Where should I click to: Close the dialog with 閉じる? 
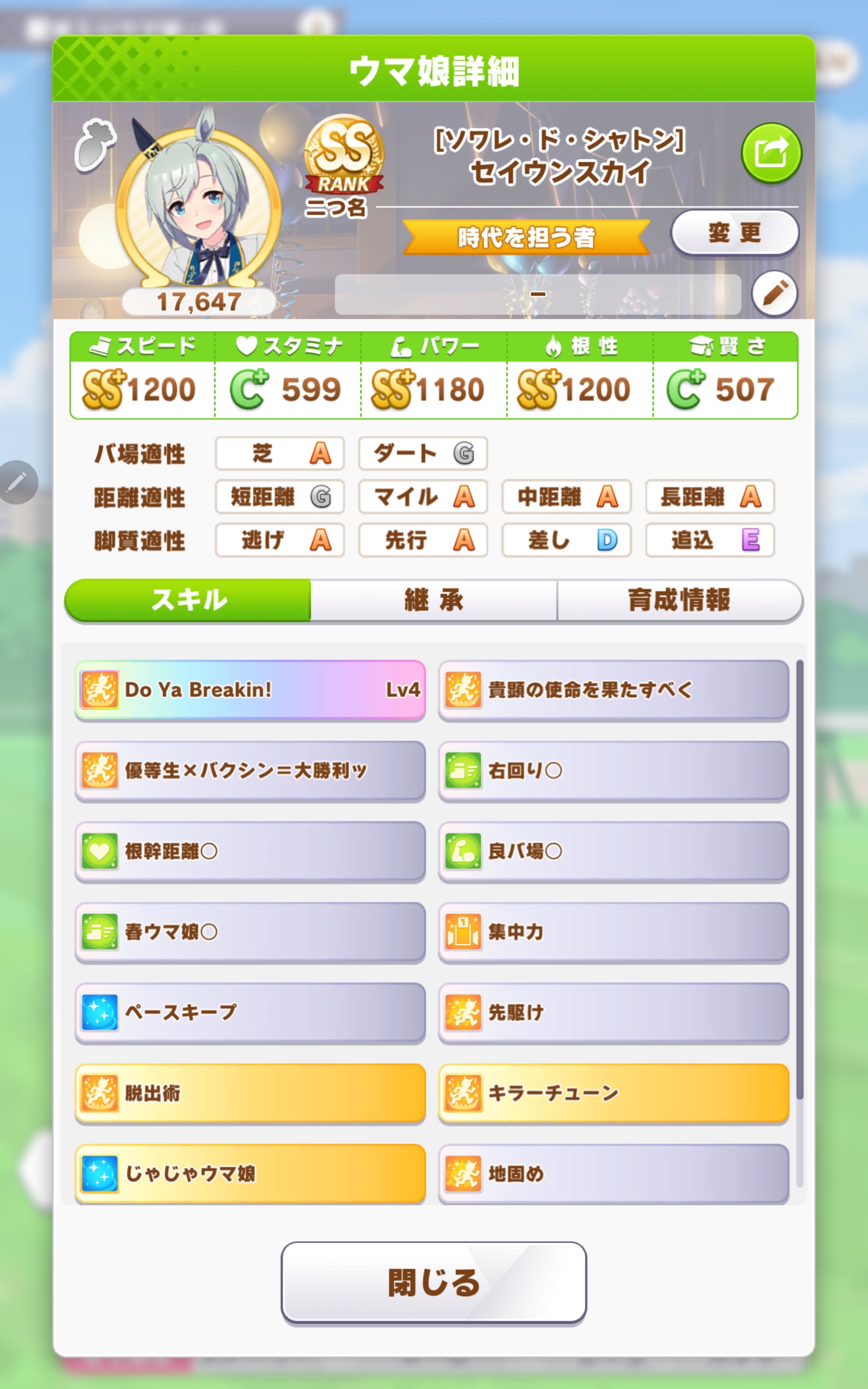pos(433,1282)
